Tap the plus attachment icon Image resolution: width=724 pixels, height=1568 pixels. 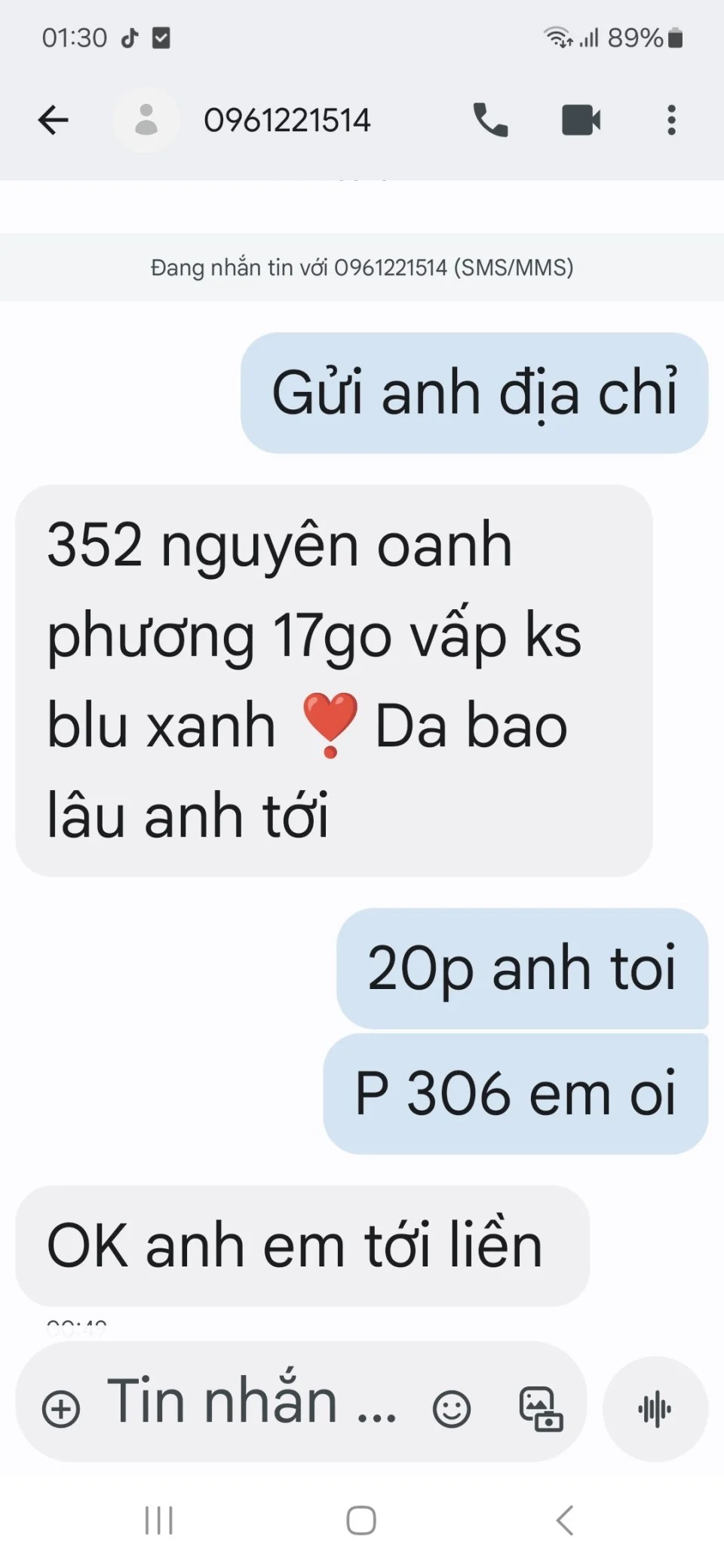coord(61,1409)
